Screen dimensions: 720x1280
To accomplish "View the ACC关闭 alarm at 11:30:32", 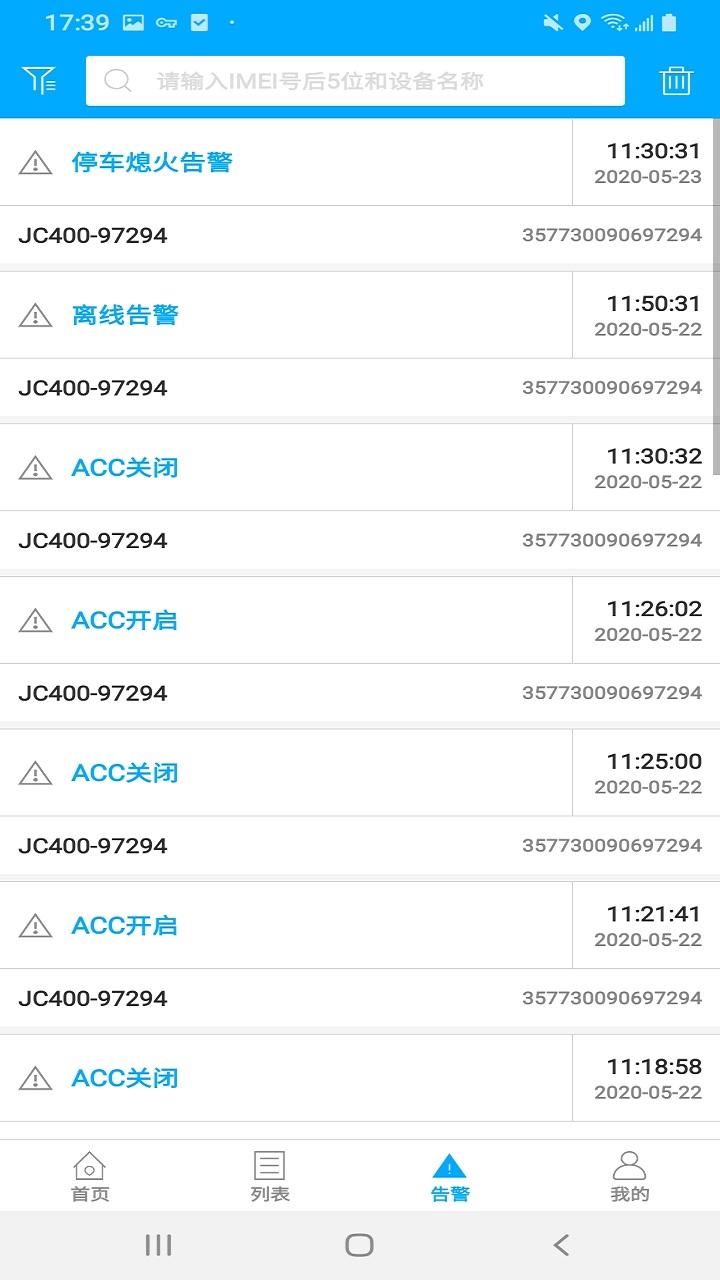I will tap(125, 468).
